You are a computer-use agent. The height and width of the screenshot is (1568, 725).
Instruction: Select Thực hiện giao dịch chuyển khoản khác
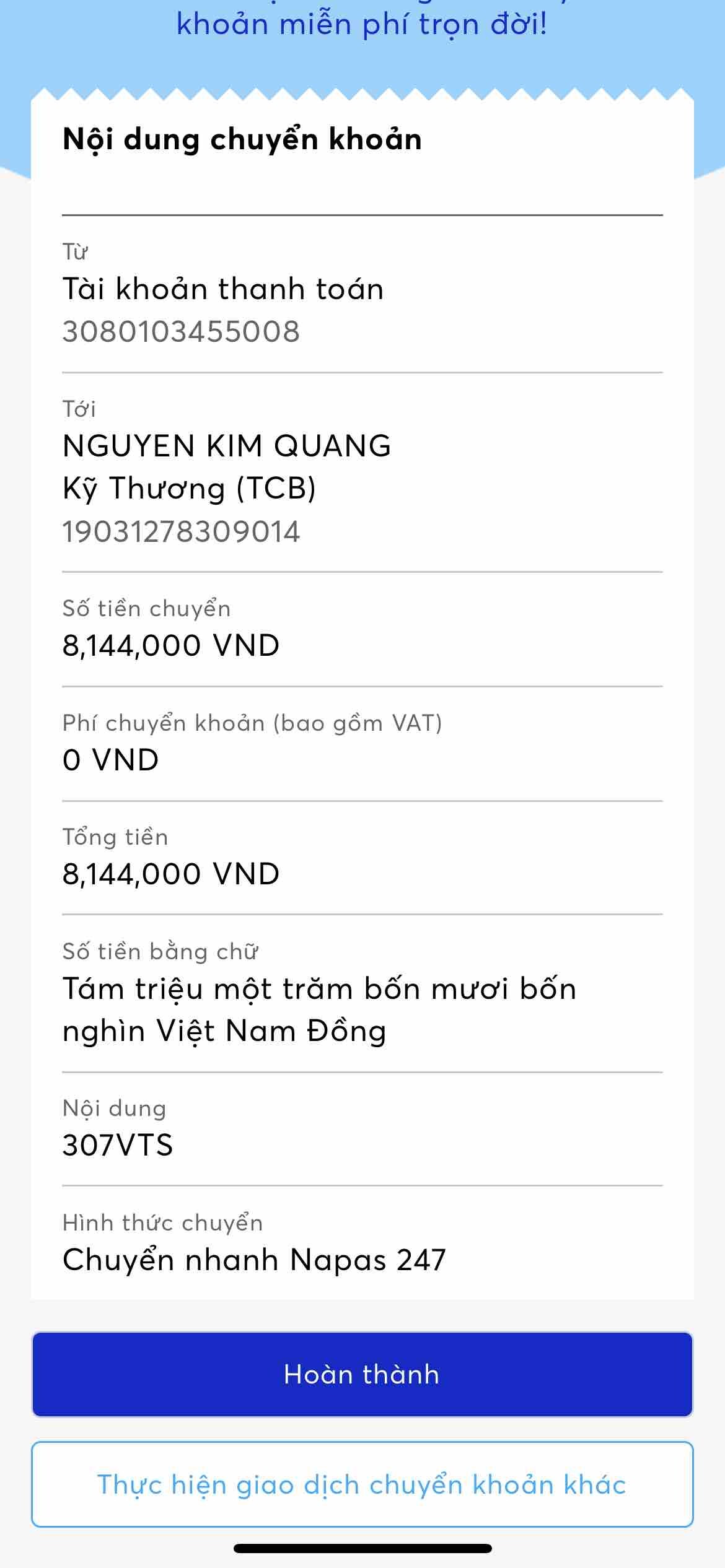(362, 1484)
